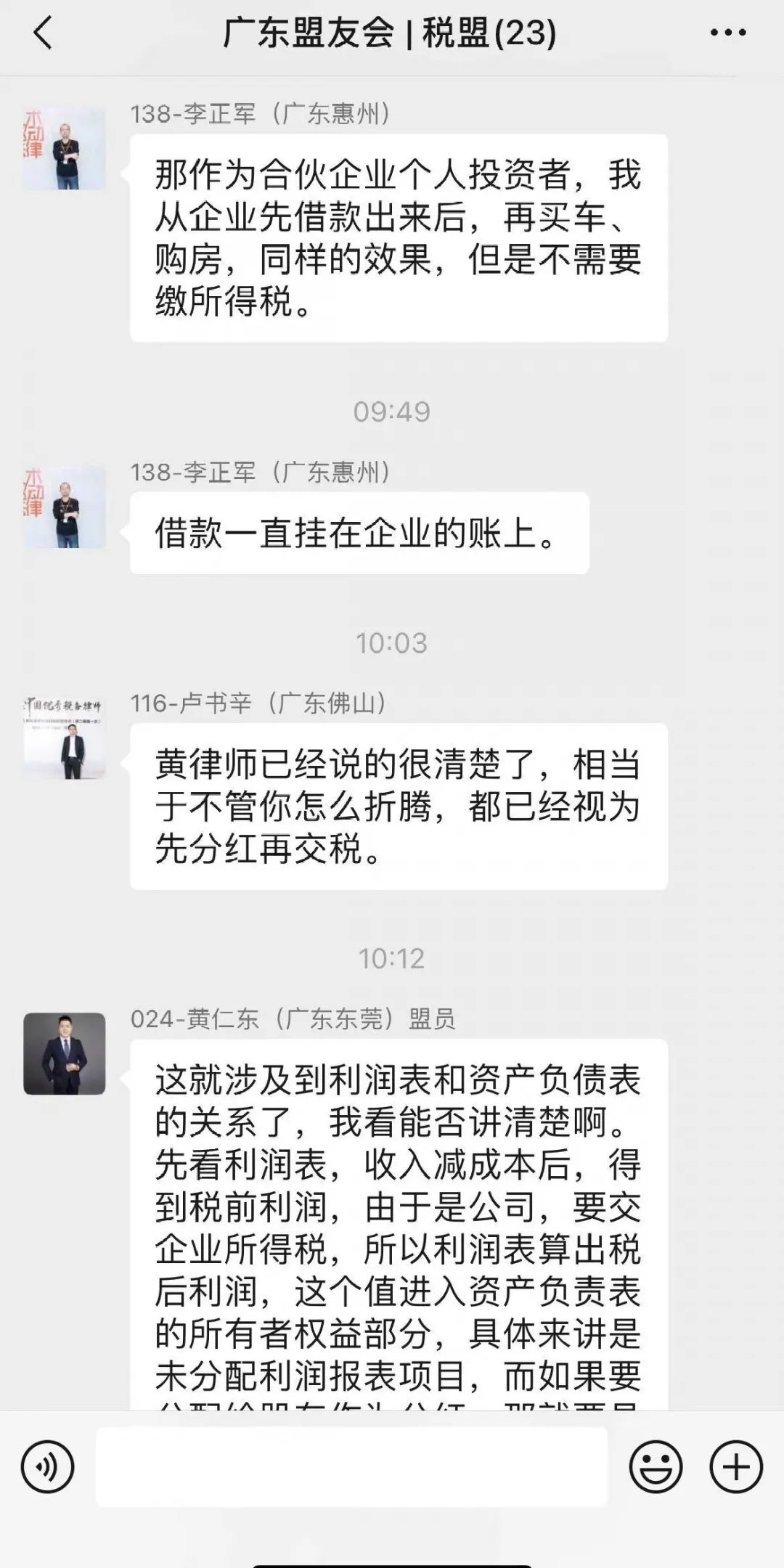Open 卢书辛's profile avatar

pyautogui.click(x=65, y=738)
